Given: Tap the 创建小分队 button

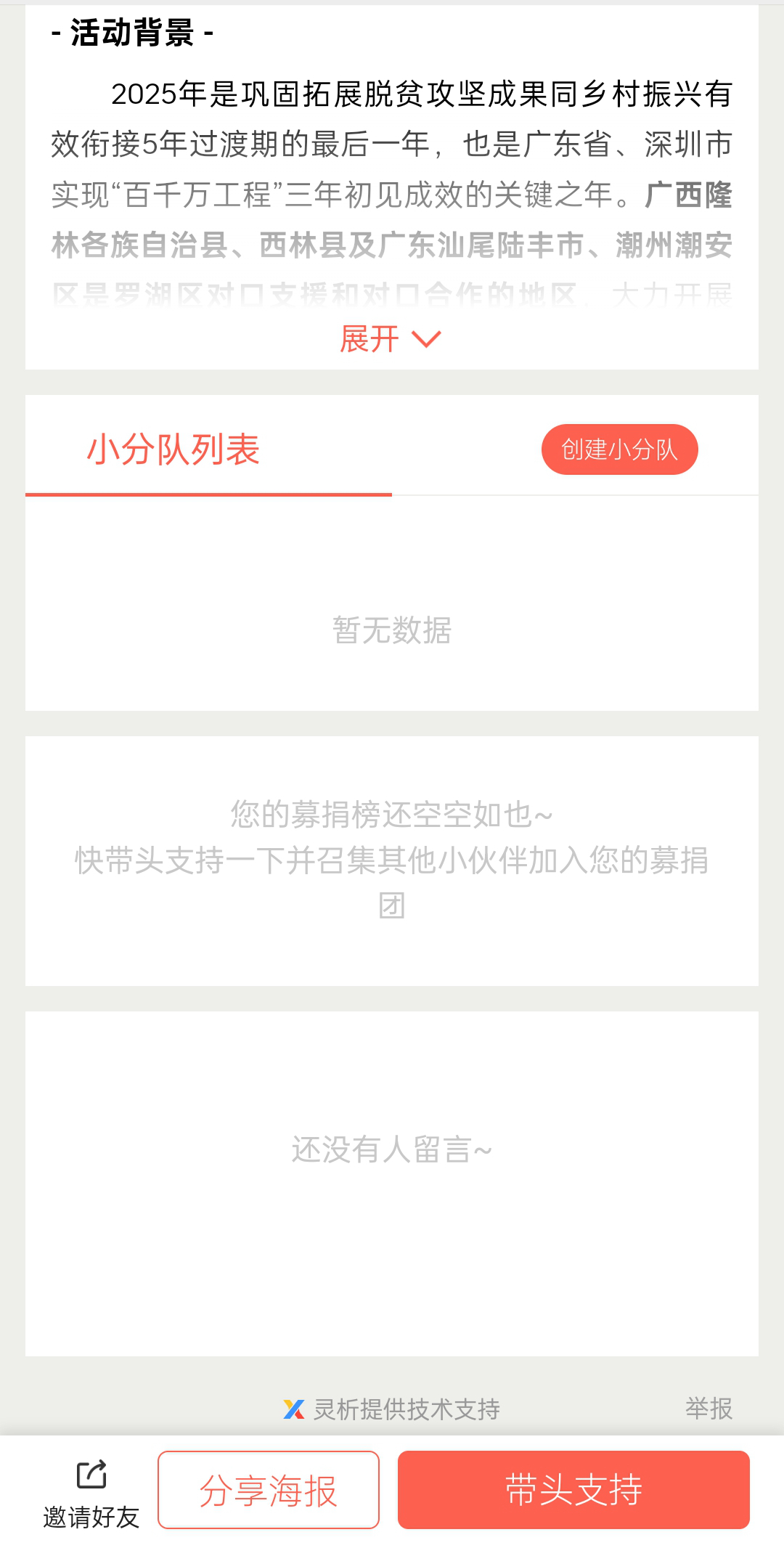Looking at the screenshot, I should (x=619, y=449).
